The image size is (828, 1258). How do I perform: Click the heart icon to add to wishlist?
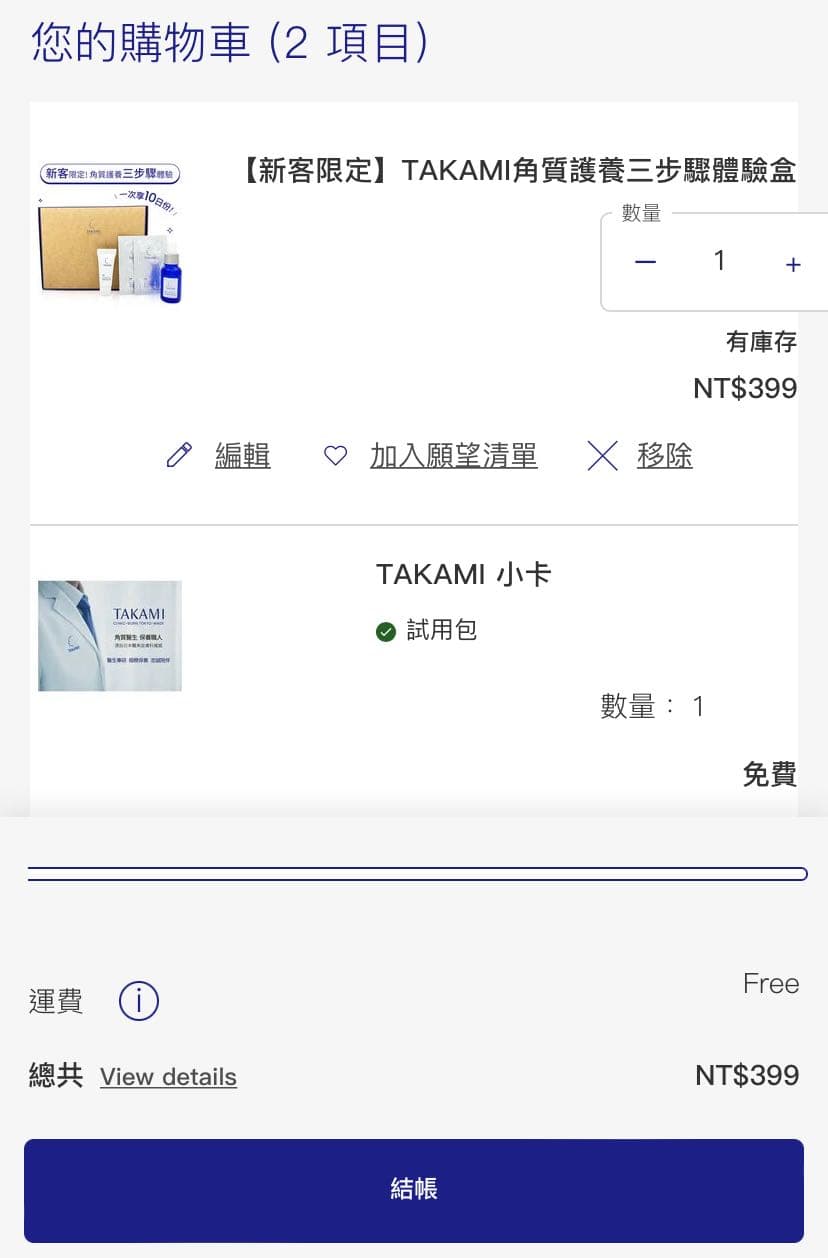pyautogui.click(x=335, y=454)
